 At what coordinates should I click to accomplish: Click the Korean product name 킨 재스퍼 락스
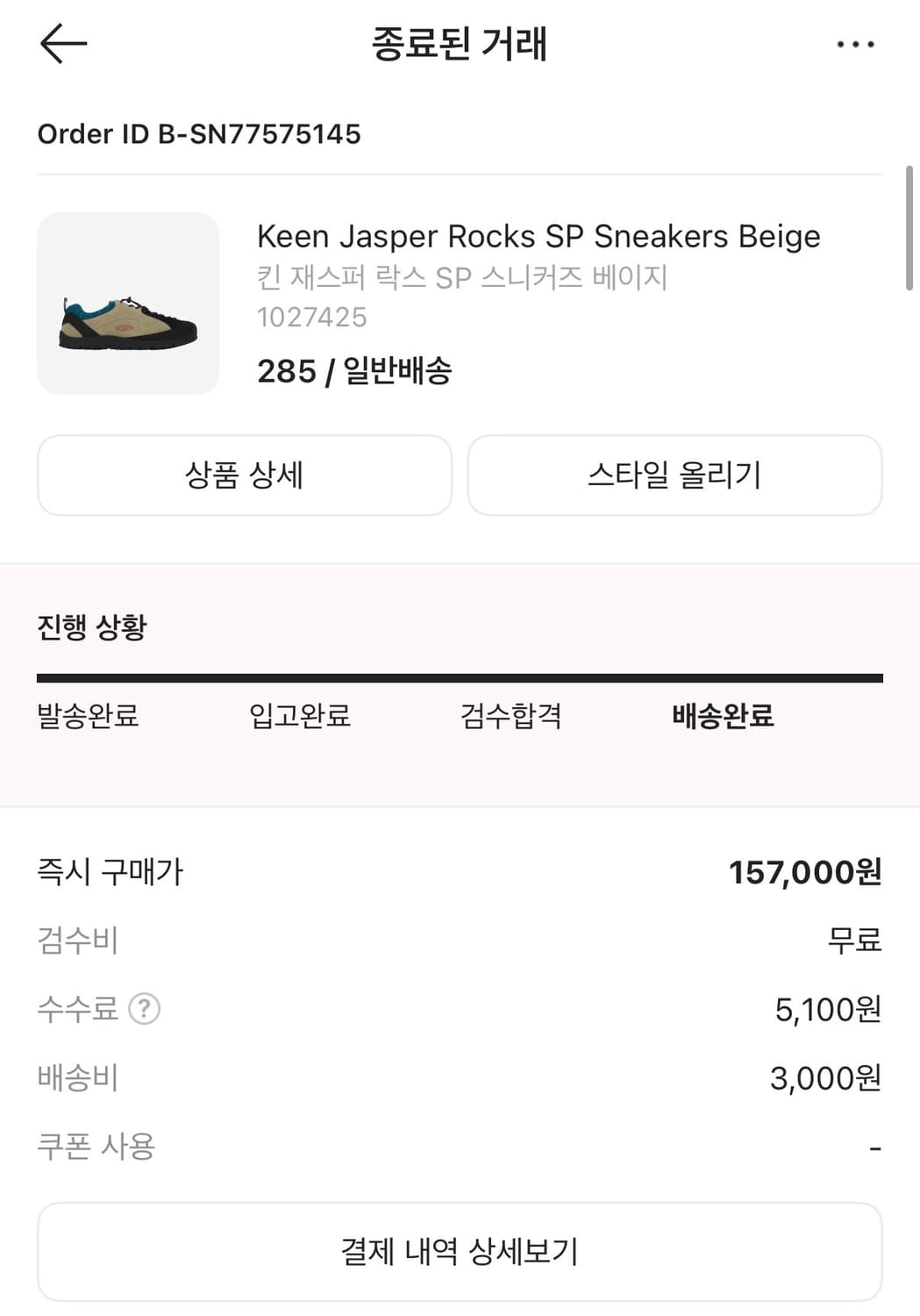pyautogui.click(x=461, y=277)
